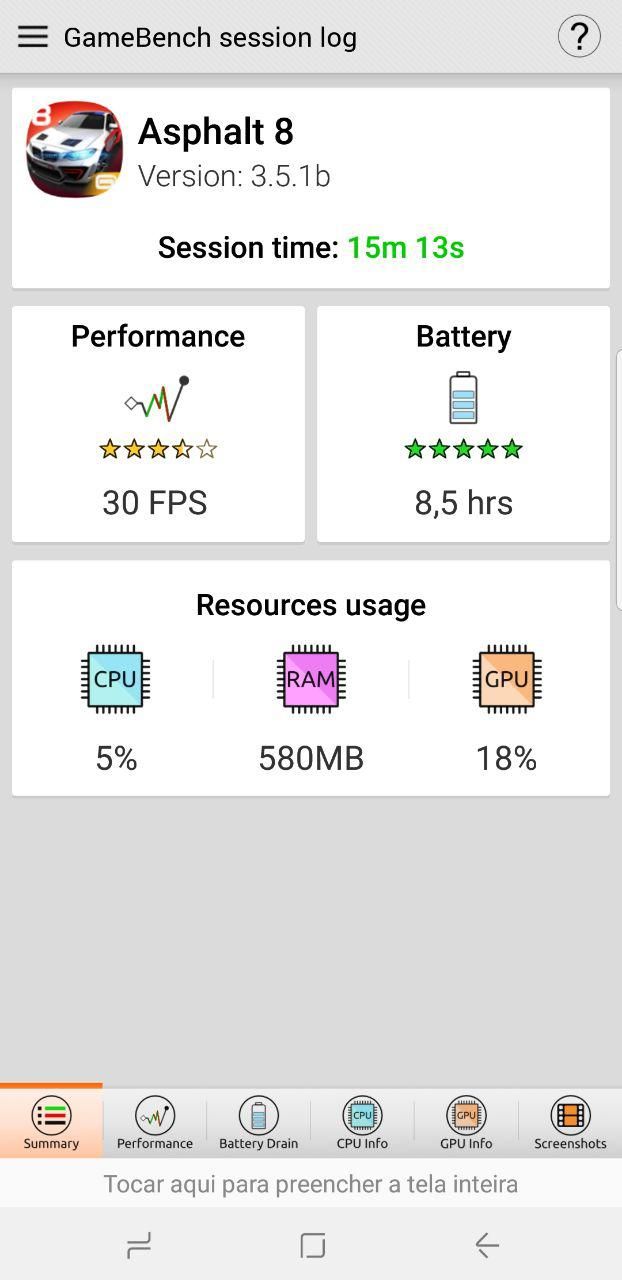This screenshot has height=1280, width=622.
Task: Open the Performance 30 FPS card
Action: pos(158,424)
